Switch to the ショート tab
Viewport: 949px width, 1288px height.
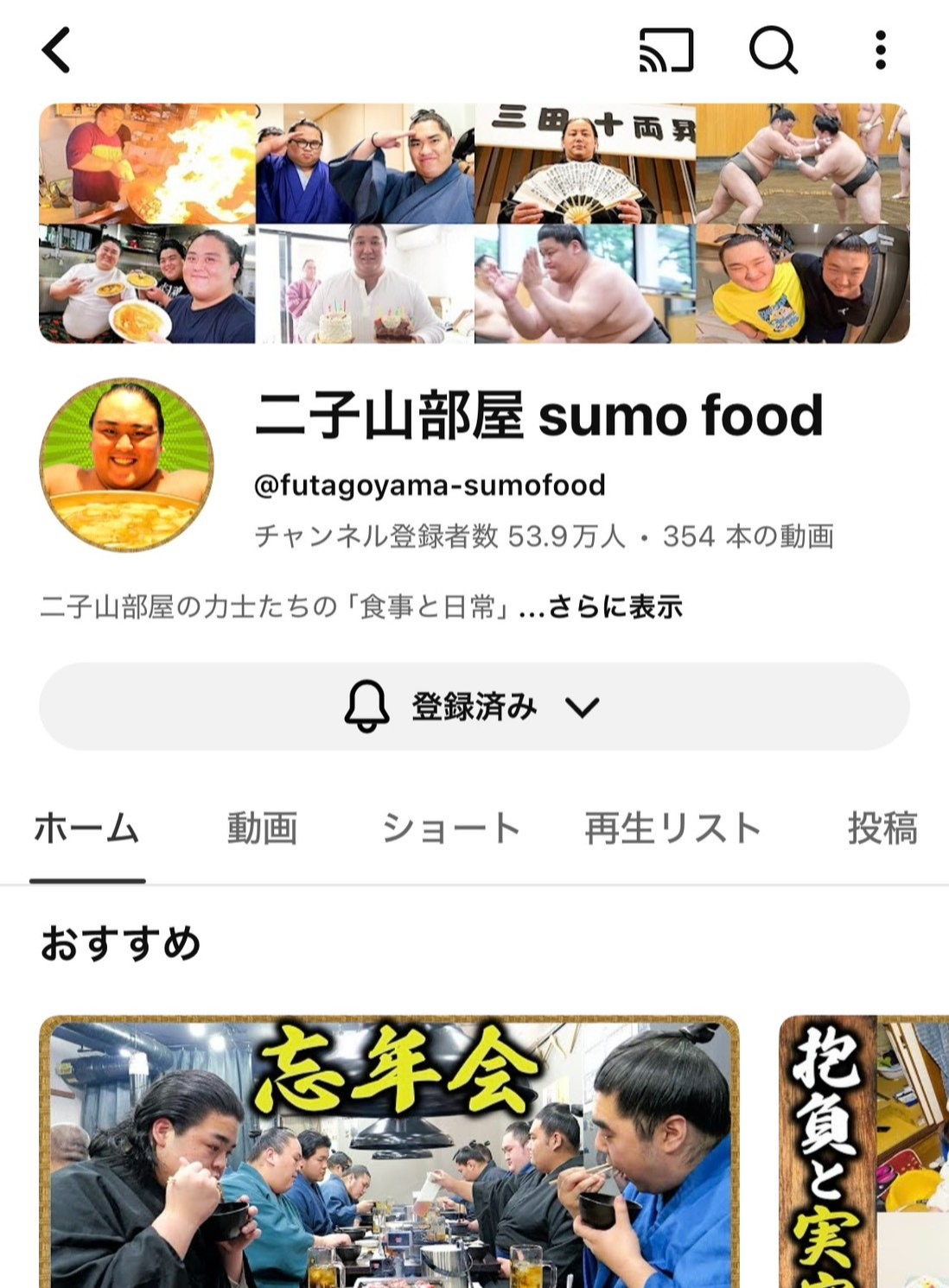point(450,828)
